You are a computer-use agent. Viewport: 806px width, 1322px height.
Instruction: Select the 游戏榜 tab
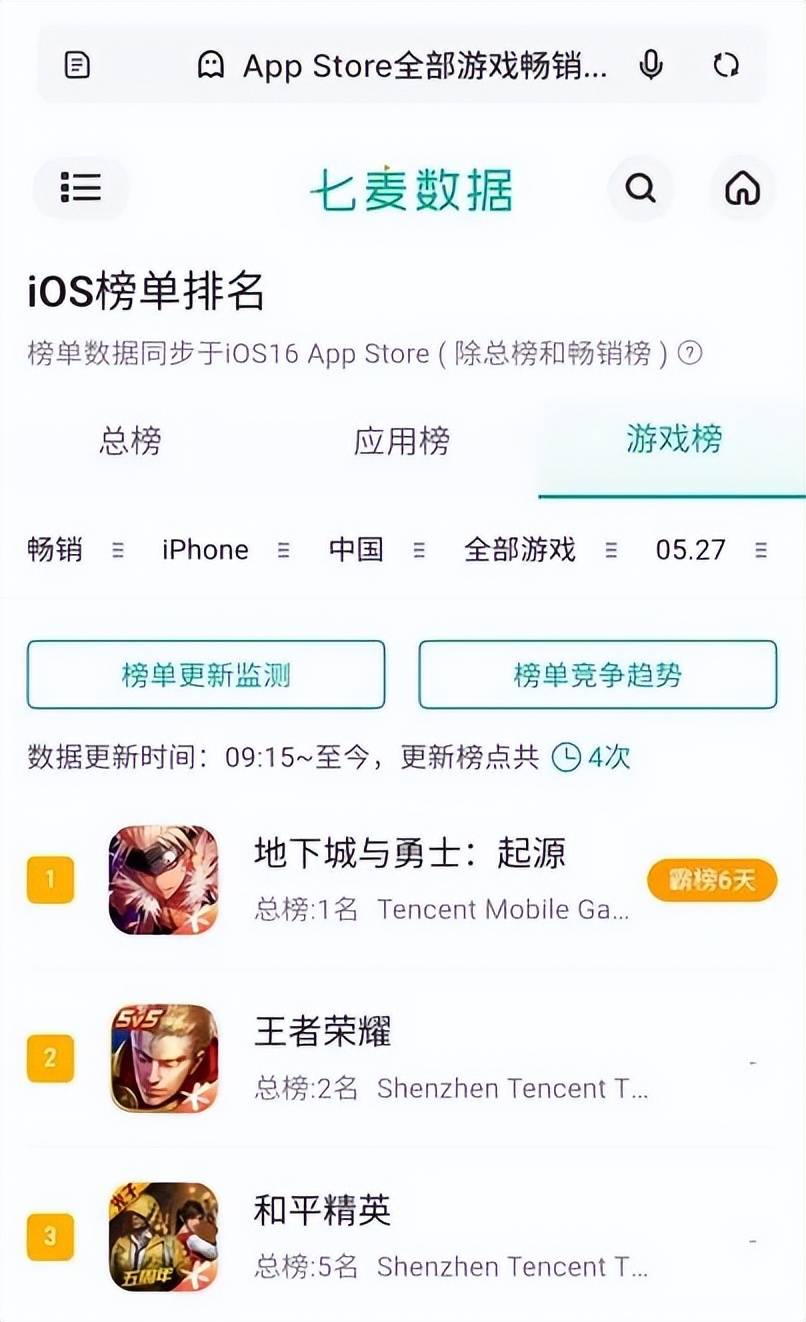click(x=673, y=439)
